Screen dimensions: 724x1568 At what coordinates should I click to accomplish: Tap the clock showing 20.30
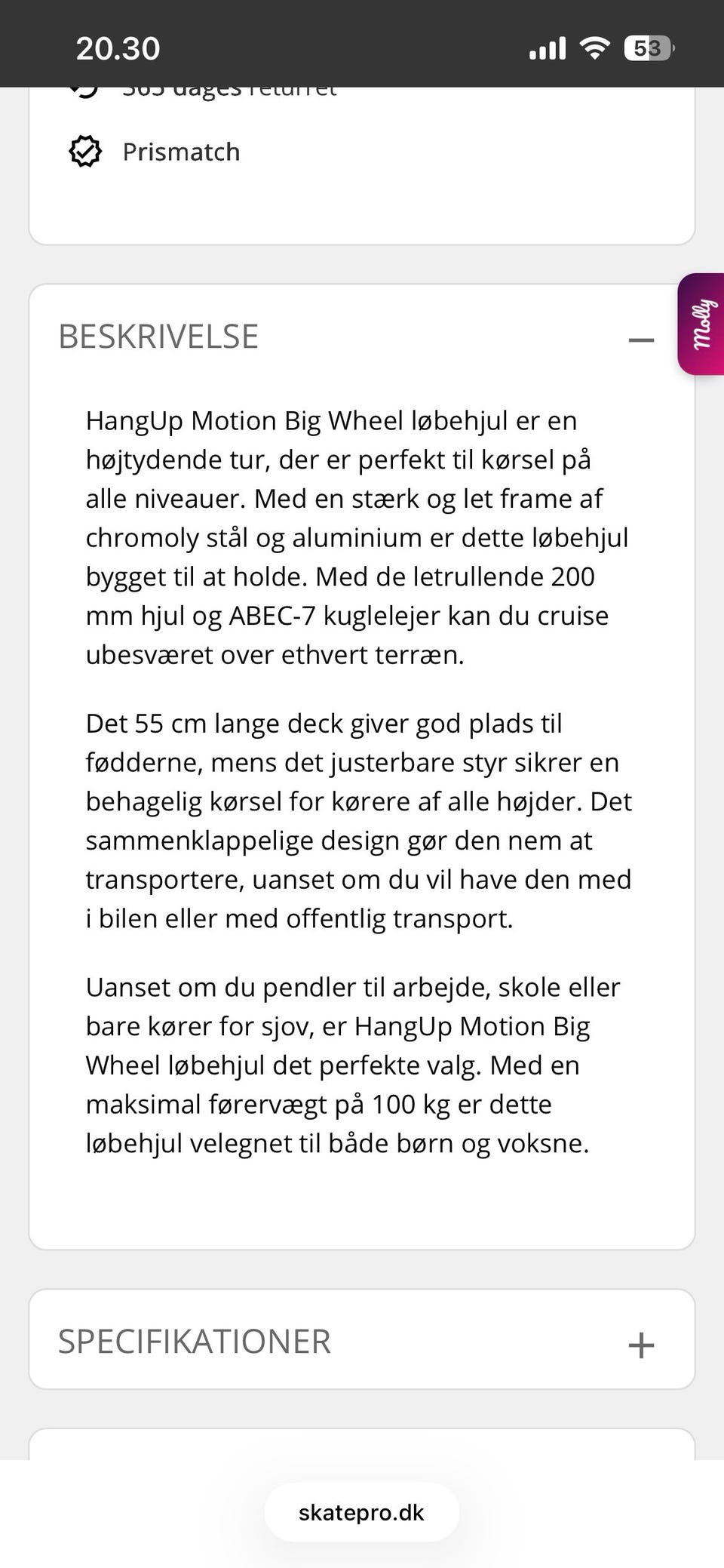pyautogui.click(x=117, y=48)
